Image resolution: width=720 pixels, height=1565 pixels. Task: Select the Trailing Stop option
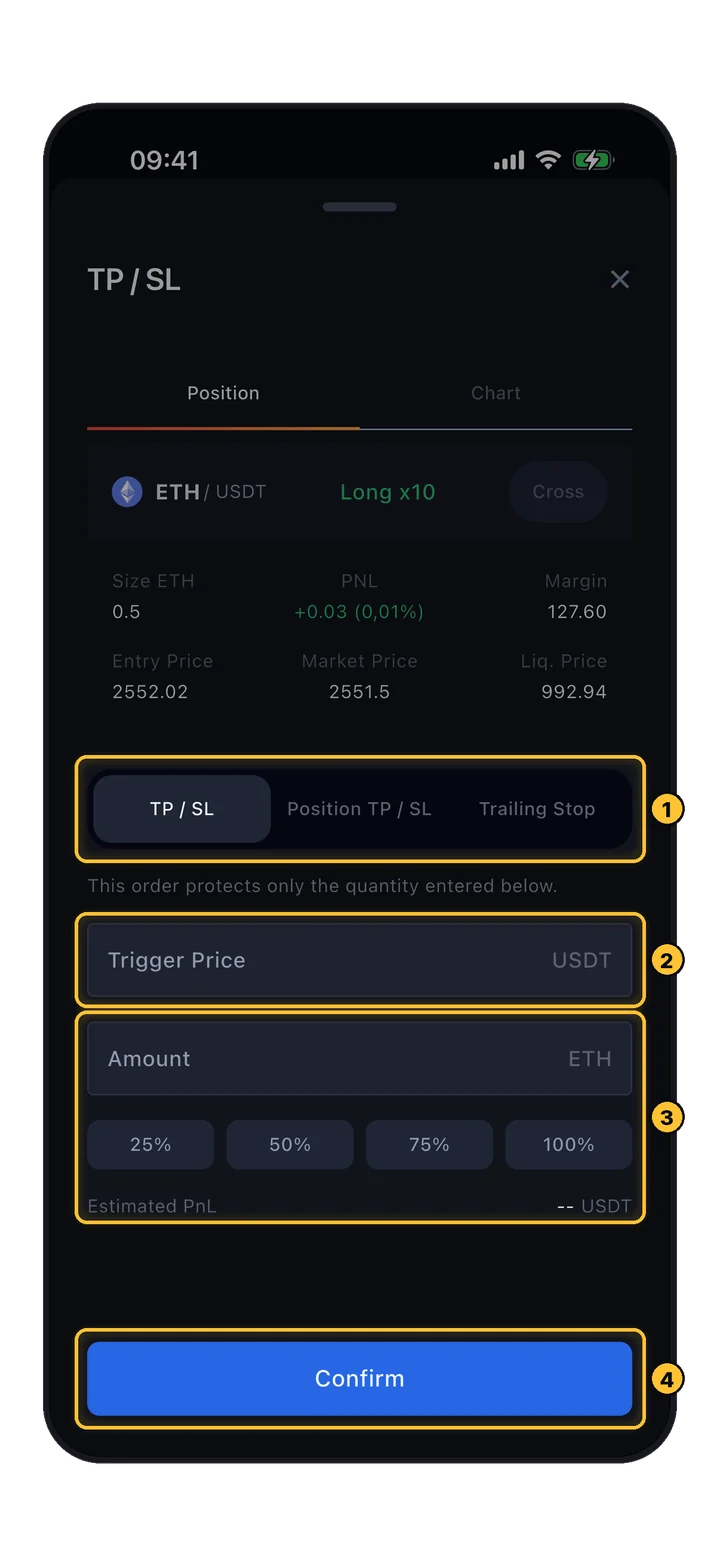click(537, 809)
